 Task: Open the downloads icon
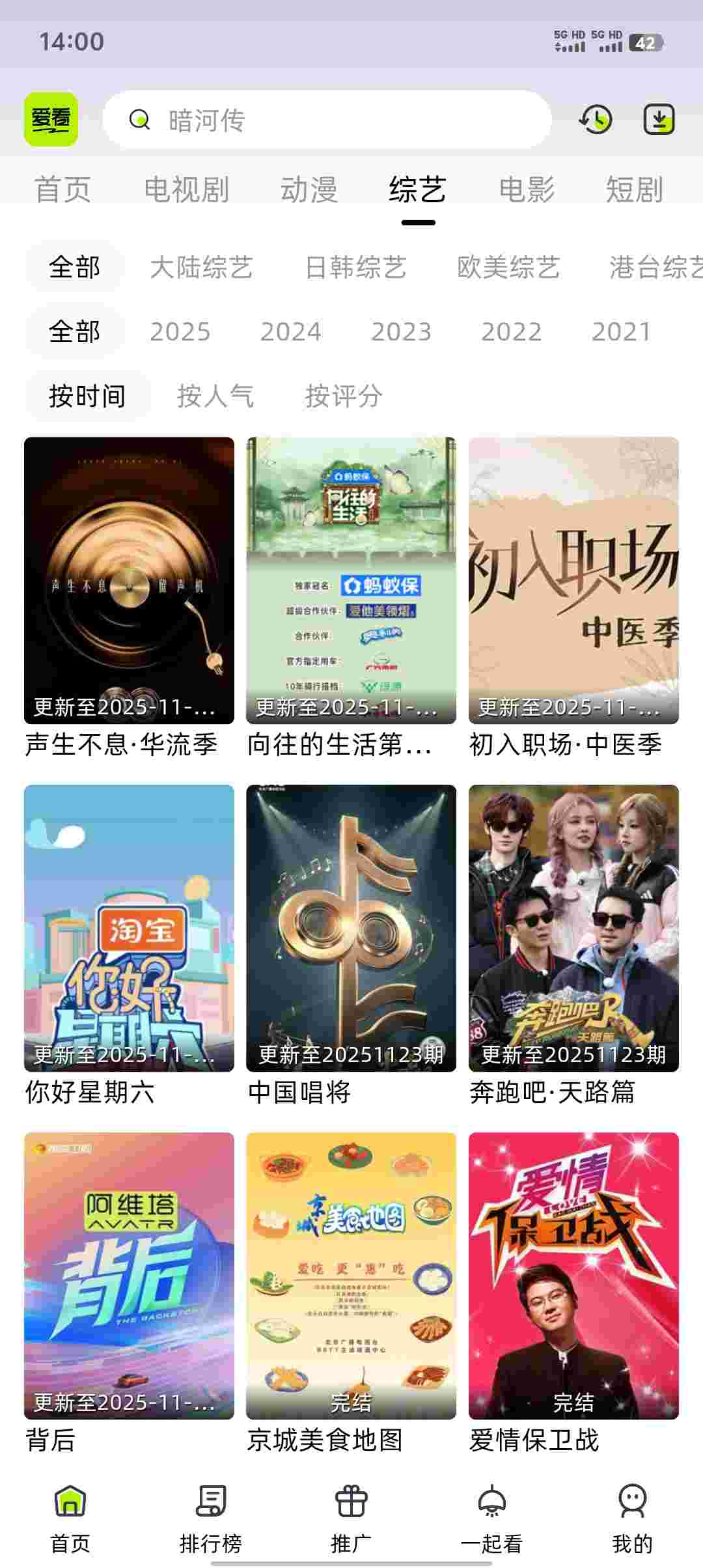[659, 120]
